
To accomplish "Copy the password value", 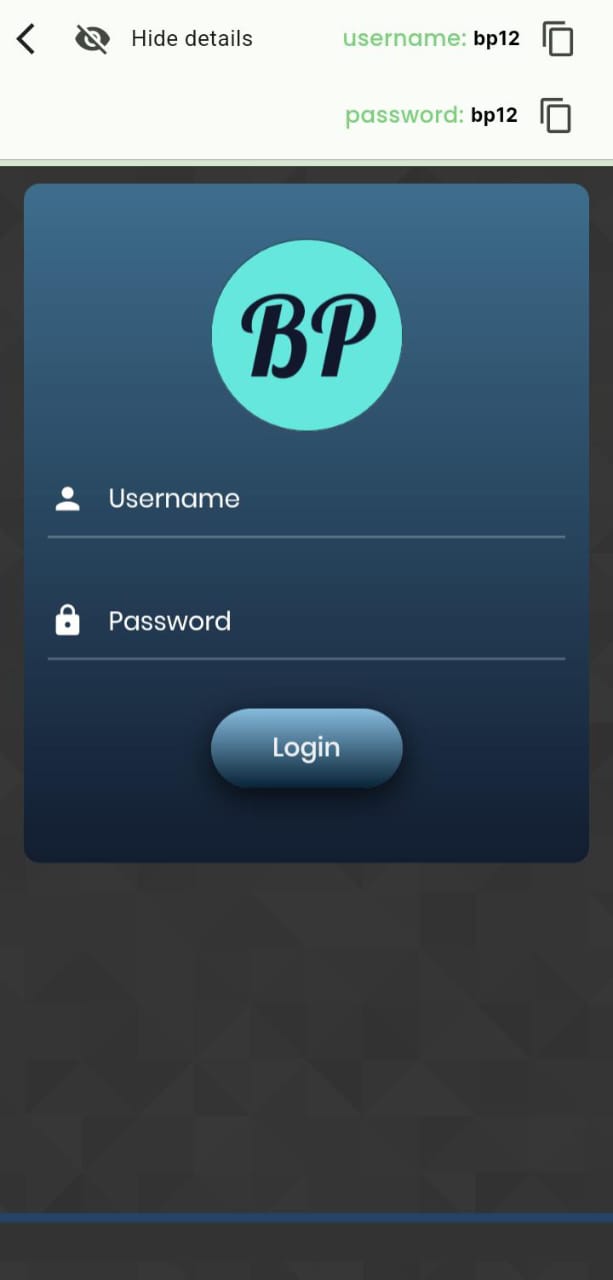I will 556,115.
